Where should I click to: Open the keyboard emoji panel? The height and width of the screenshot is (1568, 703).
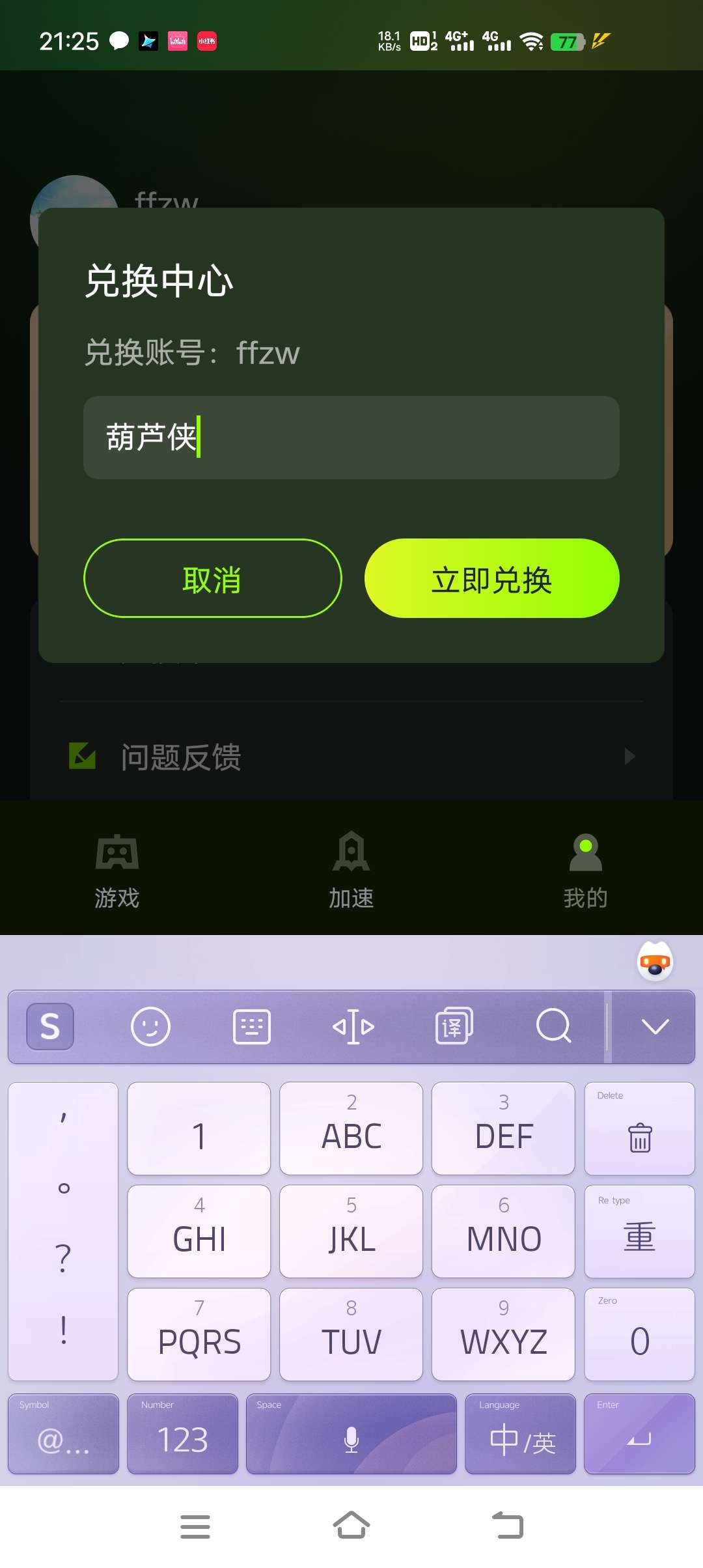click(x=150, y=1027)
